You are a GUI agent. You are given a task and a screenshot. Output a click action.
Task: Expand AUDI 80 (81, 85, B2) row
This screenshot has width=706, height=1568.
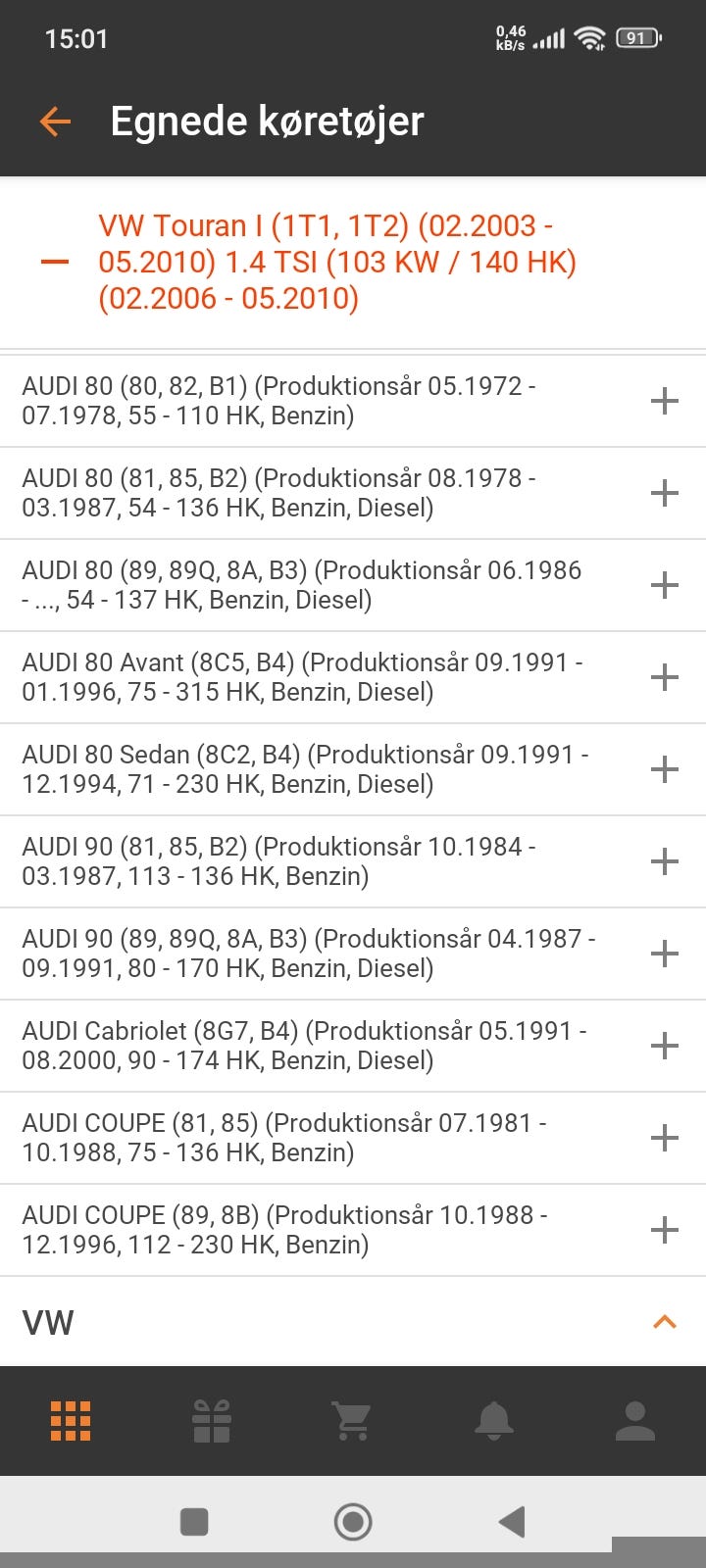pyautogui.click(x=664, y=493)
